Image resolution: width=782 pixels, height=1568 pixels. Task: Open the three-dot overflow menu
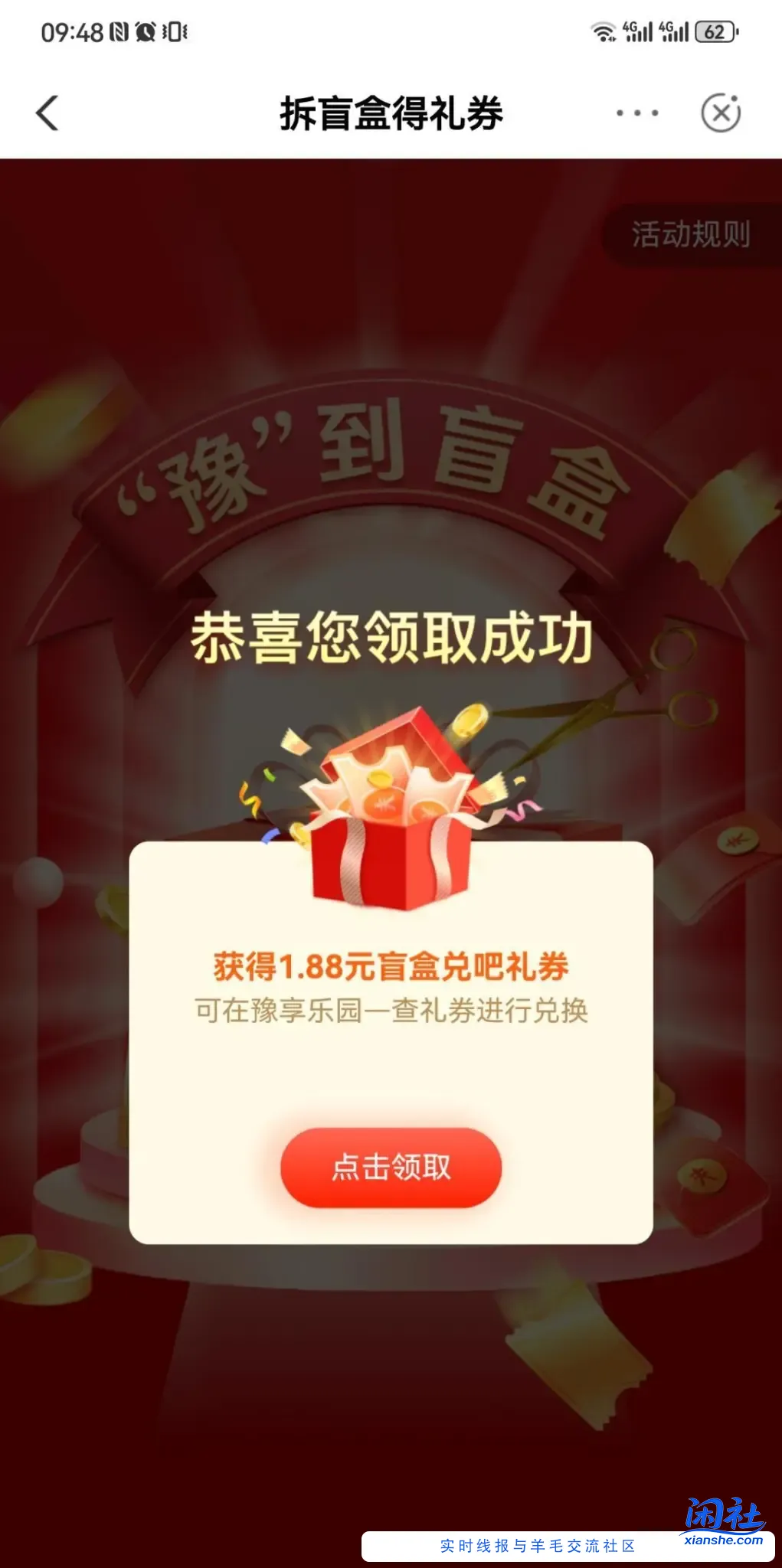pyautogui.click(x=637, y=113)
